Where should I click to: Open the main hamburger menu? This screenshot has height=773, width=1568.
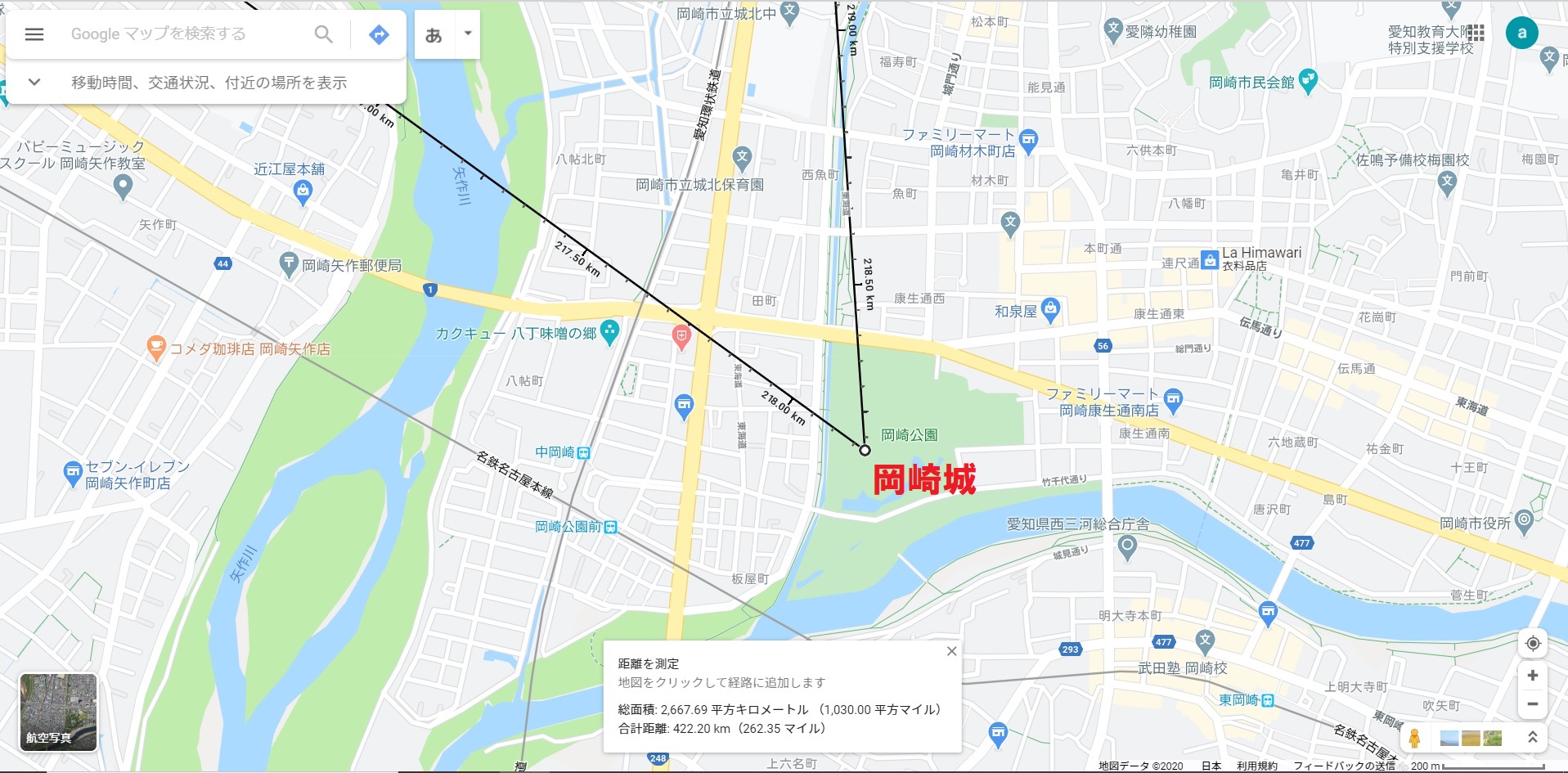click(34, 34)
